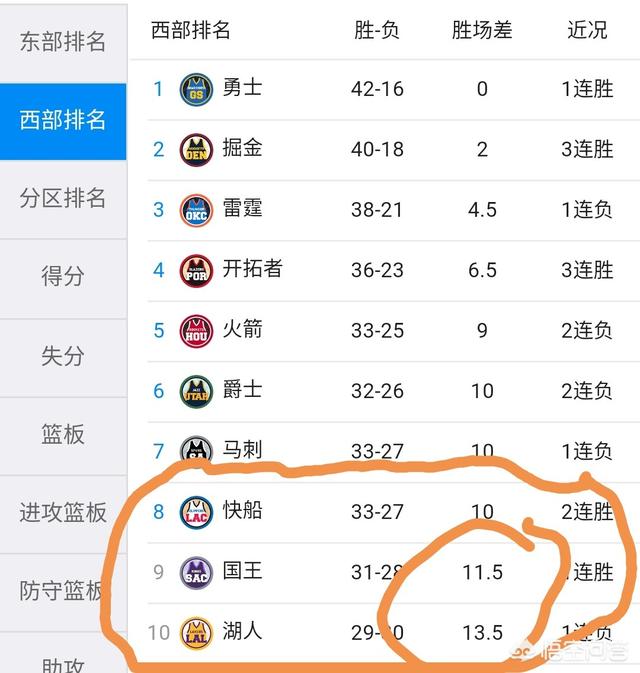Open the 分区排名 tab
Viewport: 640px width, 673px height.
(x=62, y=198)
